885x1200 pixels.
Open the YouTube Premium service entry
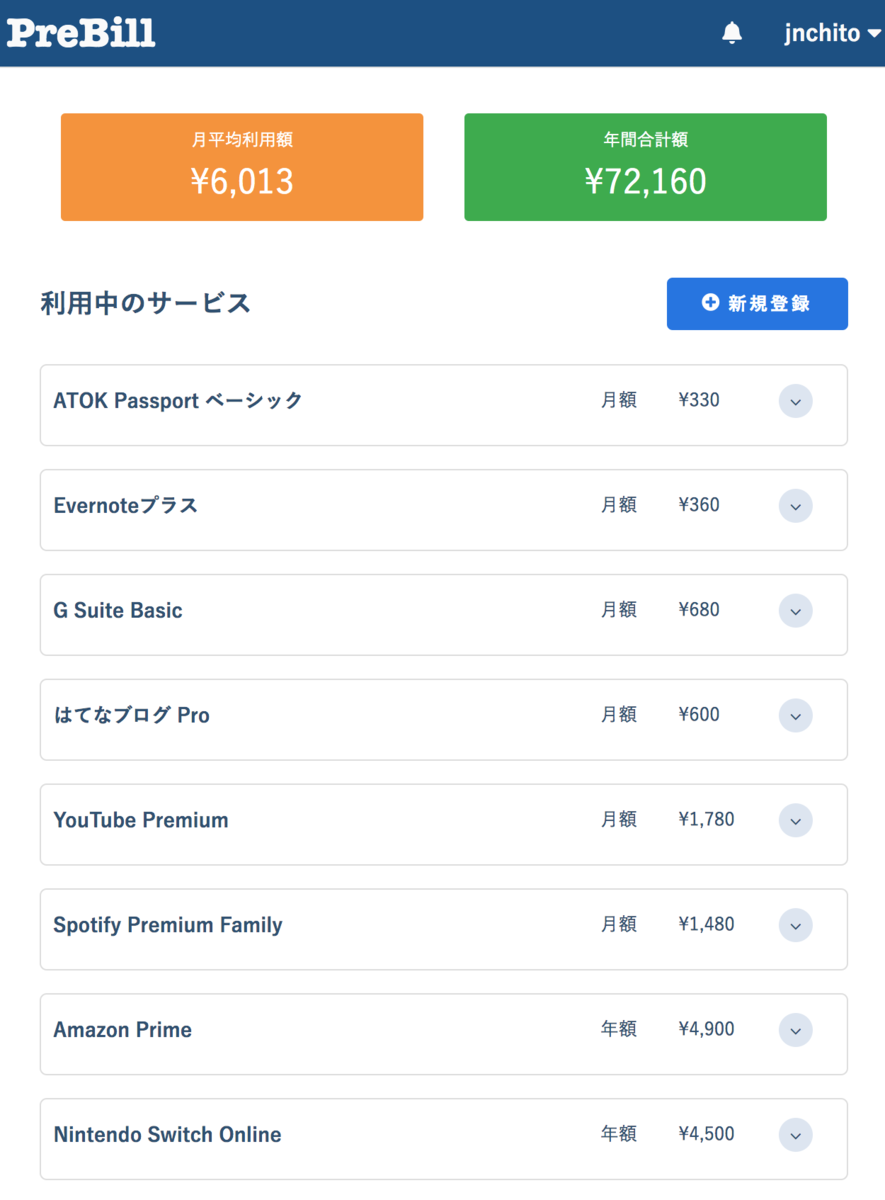coord(140,818)
